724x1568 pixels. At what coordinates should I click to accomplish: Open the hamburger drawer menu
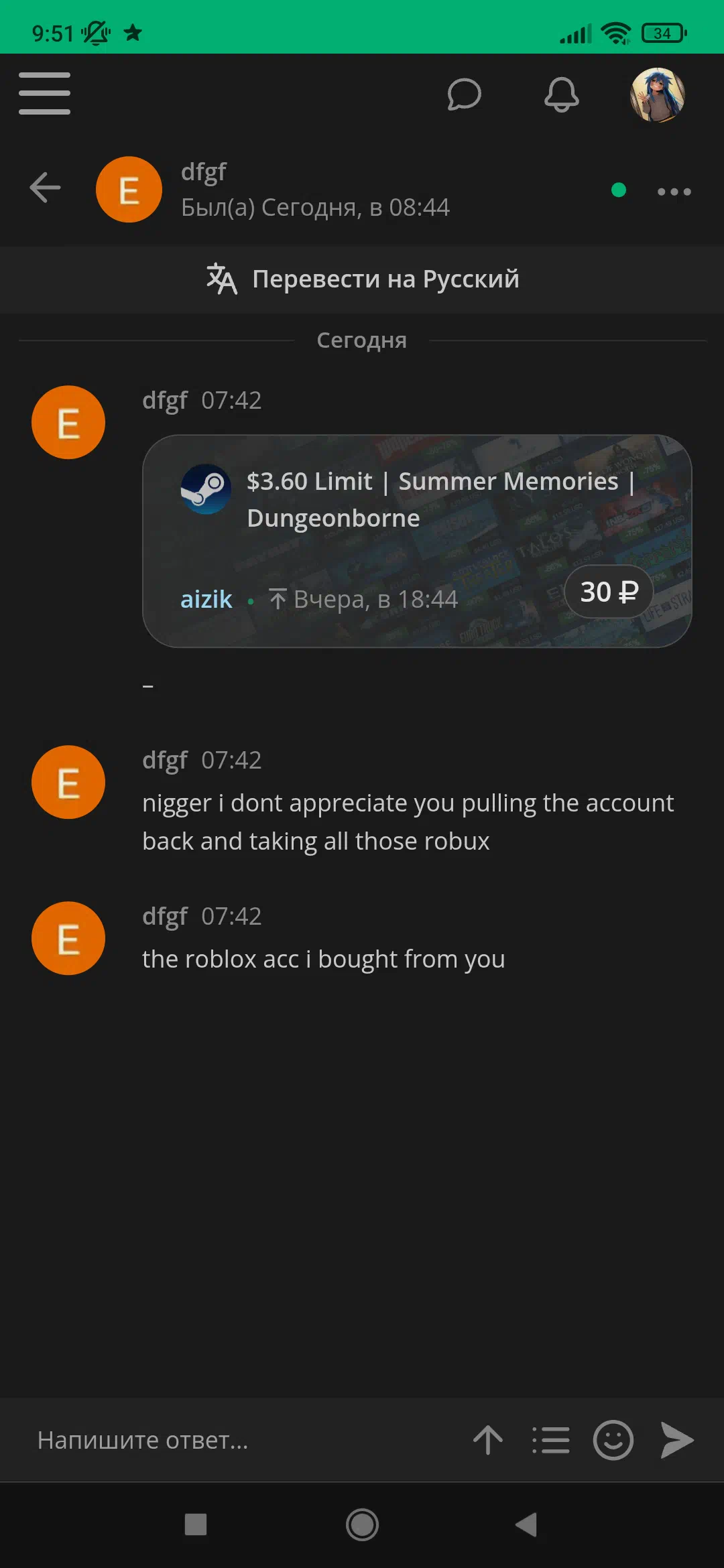[x=44, y=93]
